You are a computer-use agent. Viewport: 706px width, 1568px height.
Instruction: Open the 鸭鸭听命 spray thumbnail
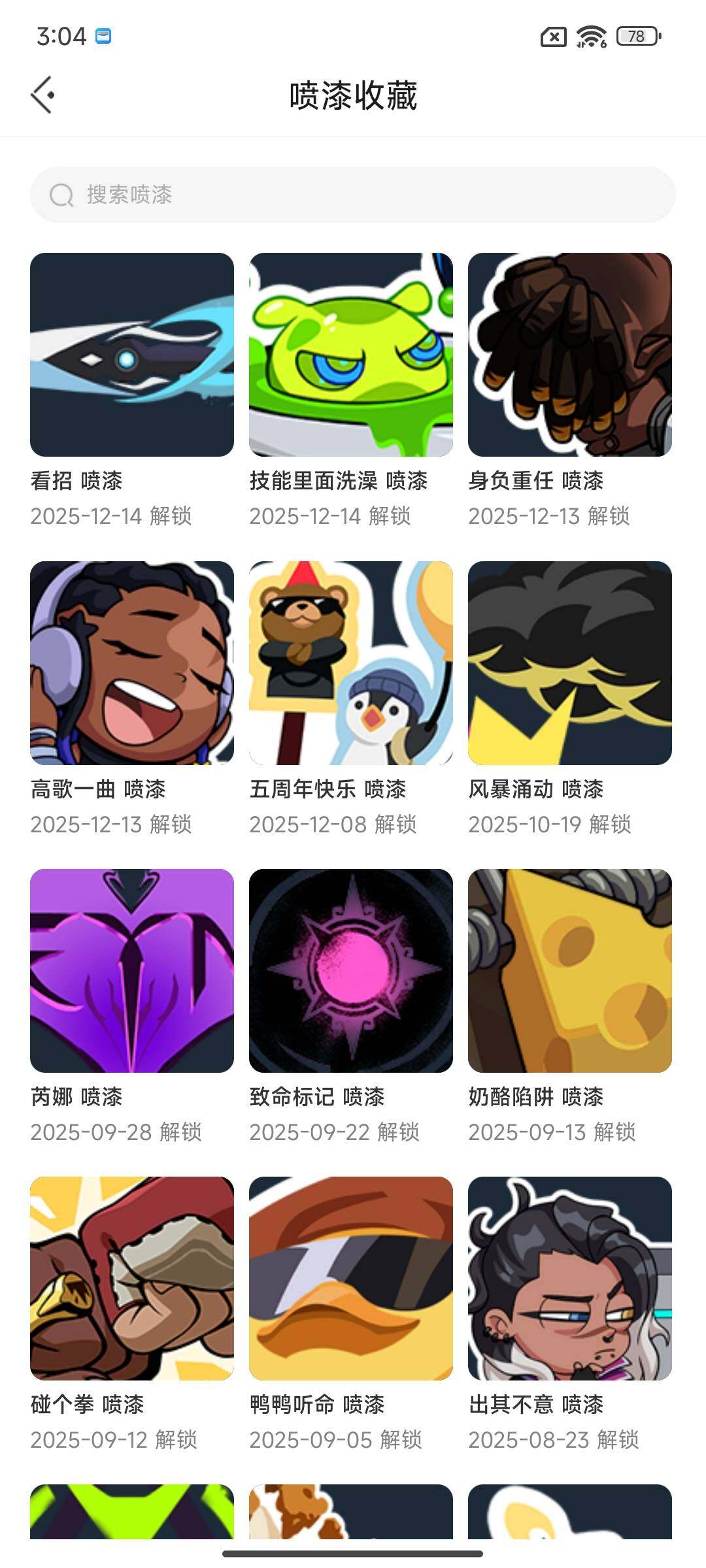[352, 1282]
